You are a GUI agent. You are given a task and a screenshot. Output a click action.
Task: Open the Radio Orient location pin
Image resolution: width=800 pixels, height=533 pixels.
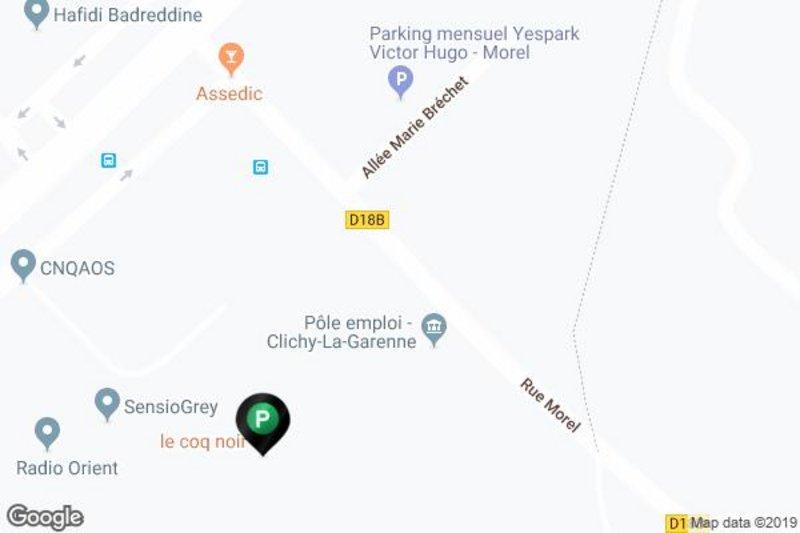[46, 433]
